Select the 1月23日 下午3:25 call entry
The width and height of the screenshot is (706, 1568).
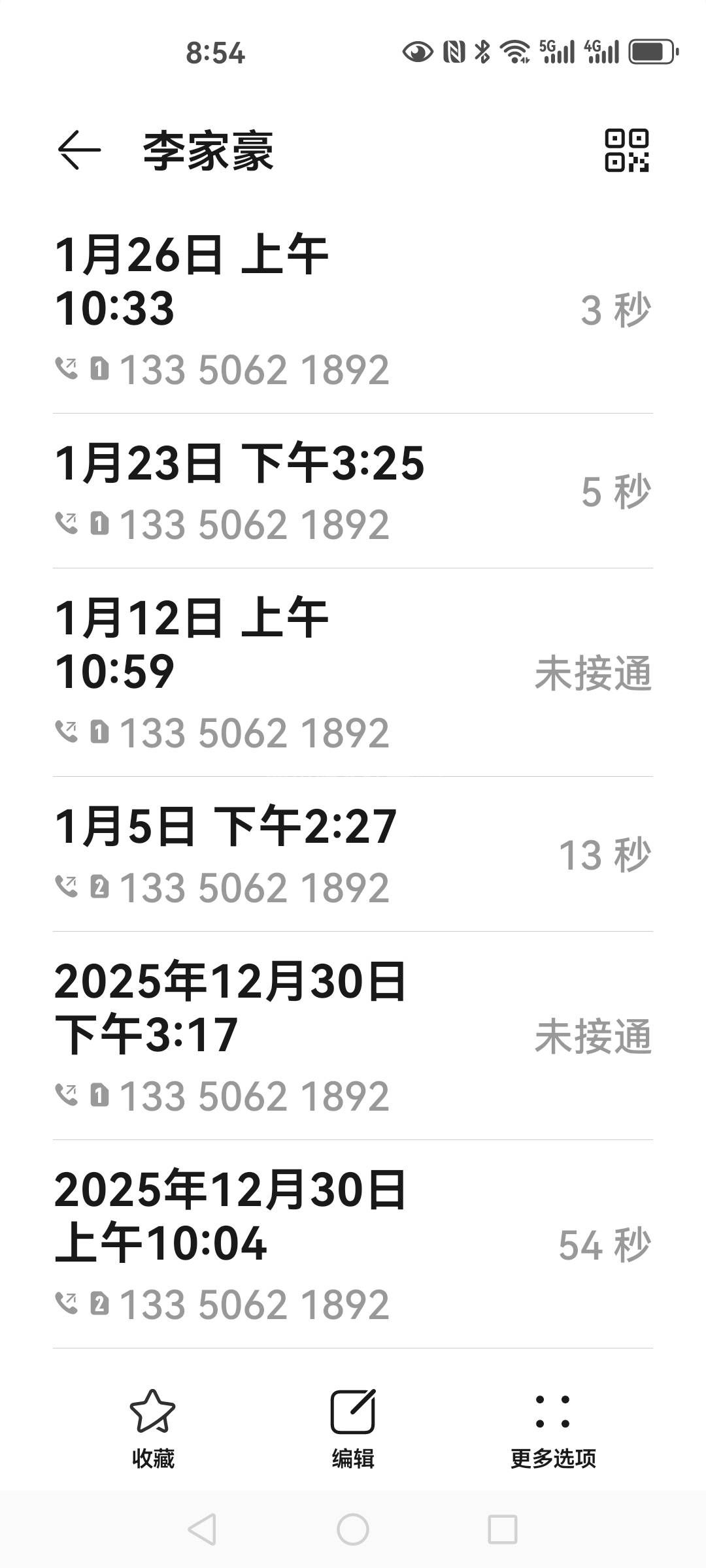point(353,491)
